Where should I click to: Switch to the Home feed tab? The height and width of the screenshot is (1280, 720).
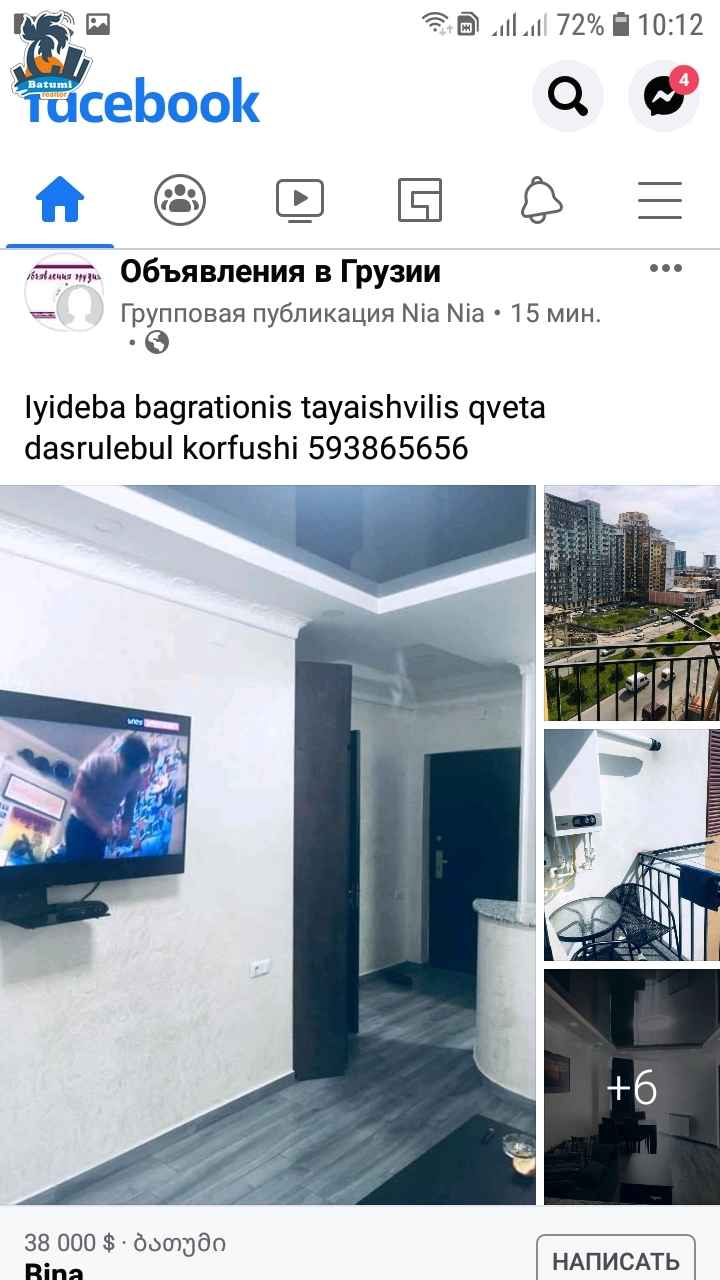(x=60, y=200)
